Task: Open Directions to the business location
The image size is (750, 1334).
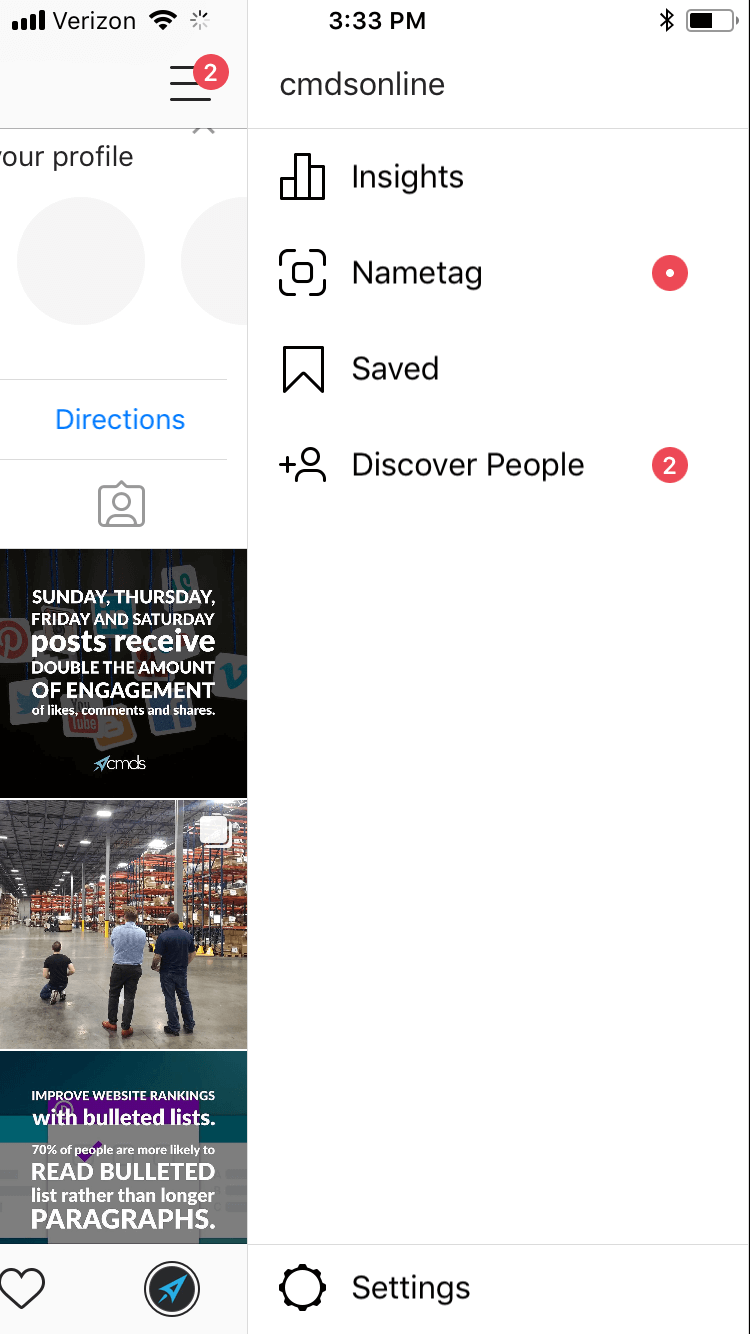Action: point(120,419)
